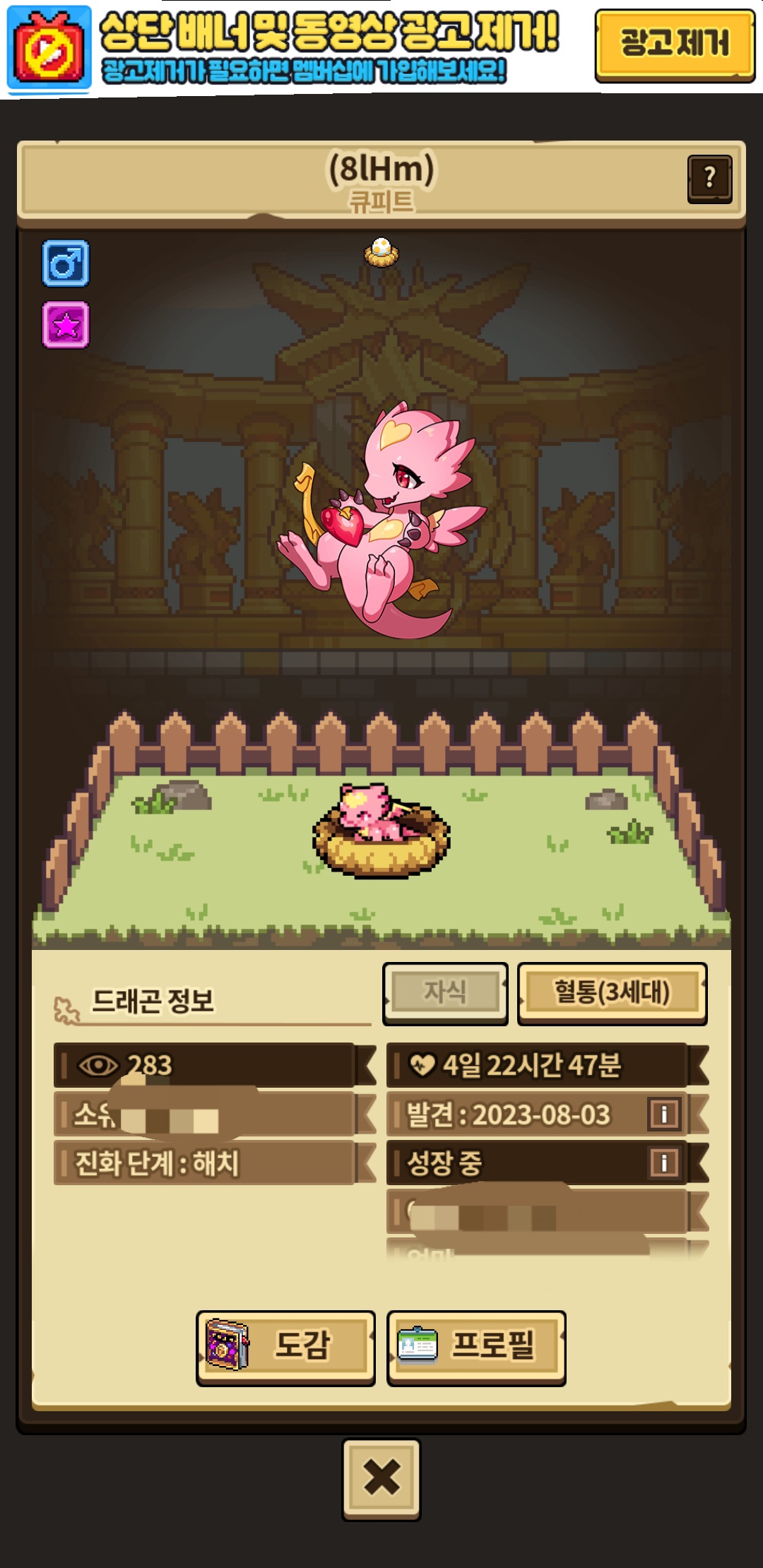Tap the 광고제거 remove-ads button
Viewport: 763px width, 1568px height.
(674, 44)
